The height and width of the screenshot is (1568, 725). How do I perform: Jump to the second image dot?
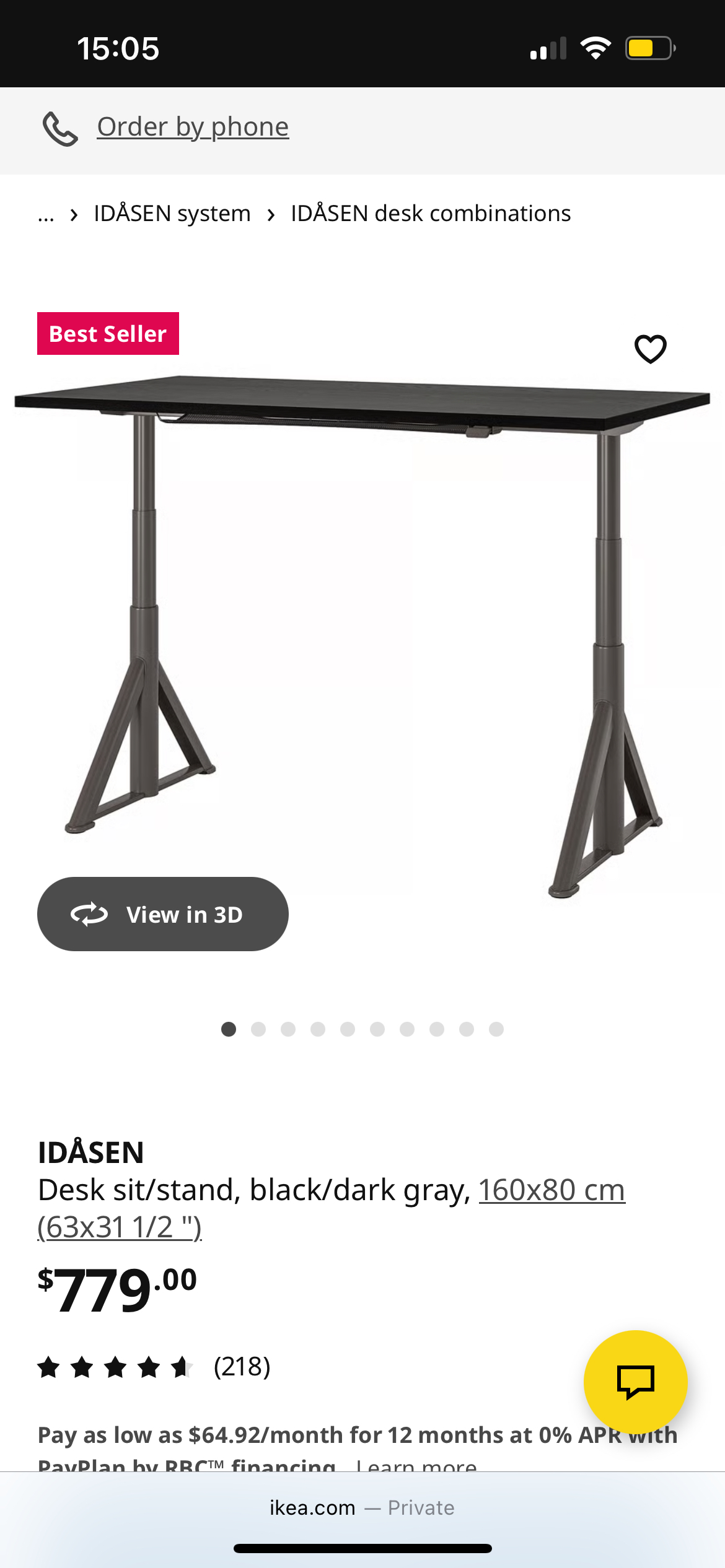tap(258, 1029)
